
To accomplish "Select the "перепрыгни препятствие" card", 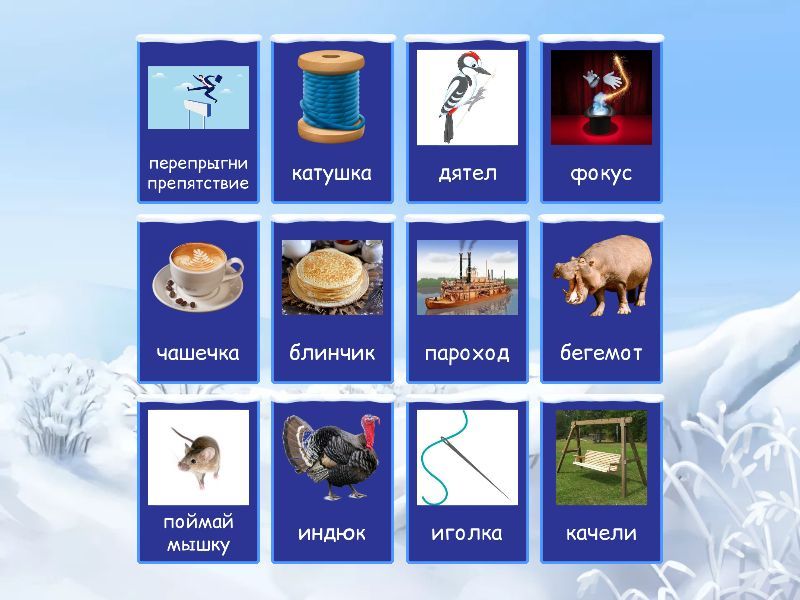I will pos(198,120).
